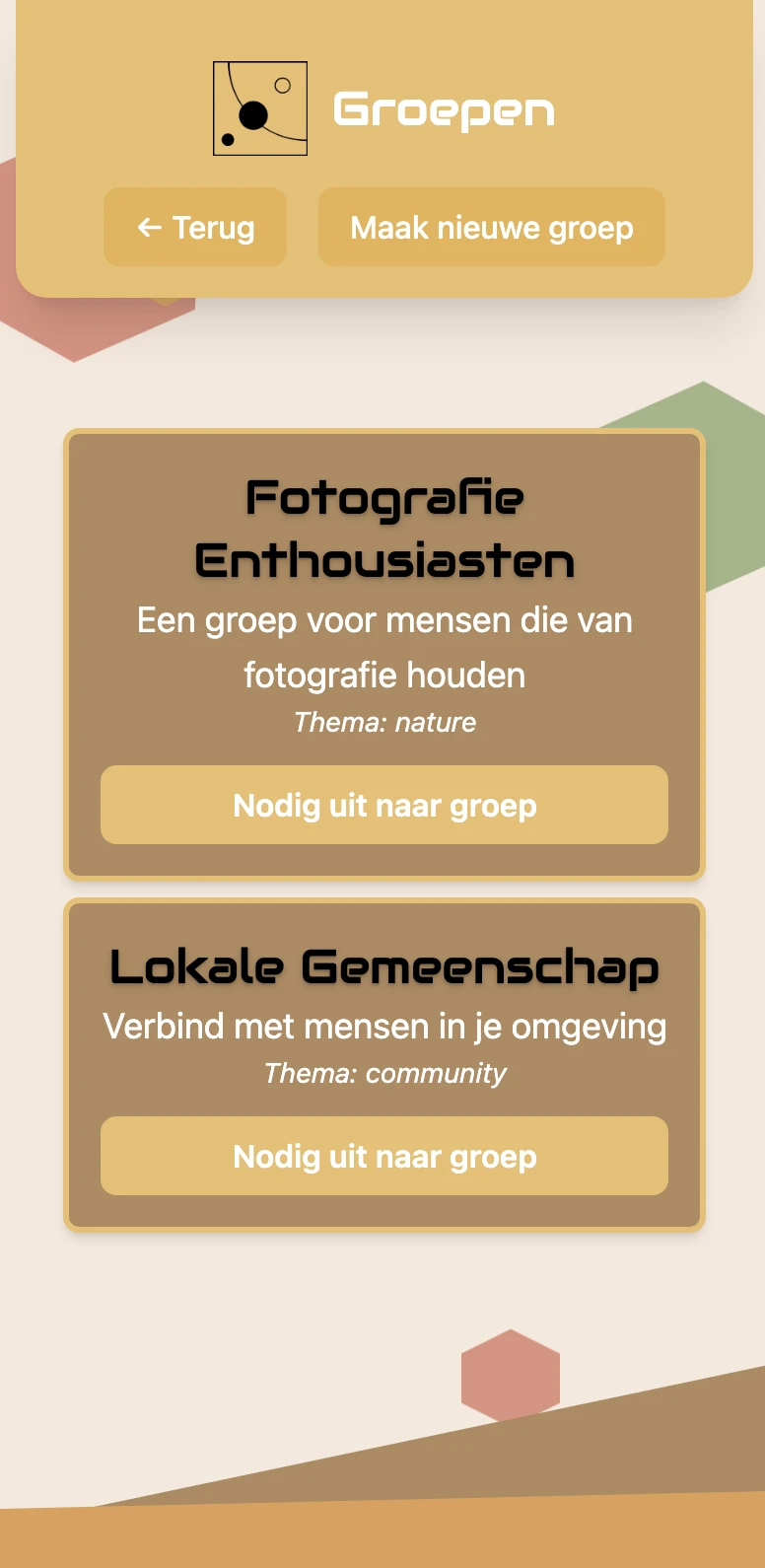765x1568 pixels.
Task: Tap the app logo next to Groepen
Action: pyautogui.click(x=259, y=107)
